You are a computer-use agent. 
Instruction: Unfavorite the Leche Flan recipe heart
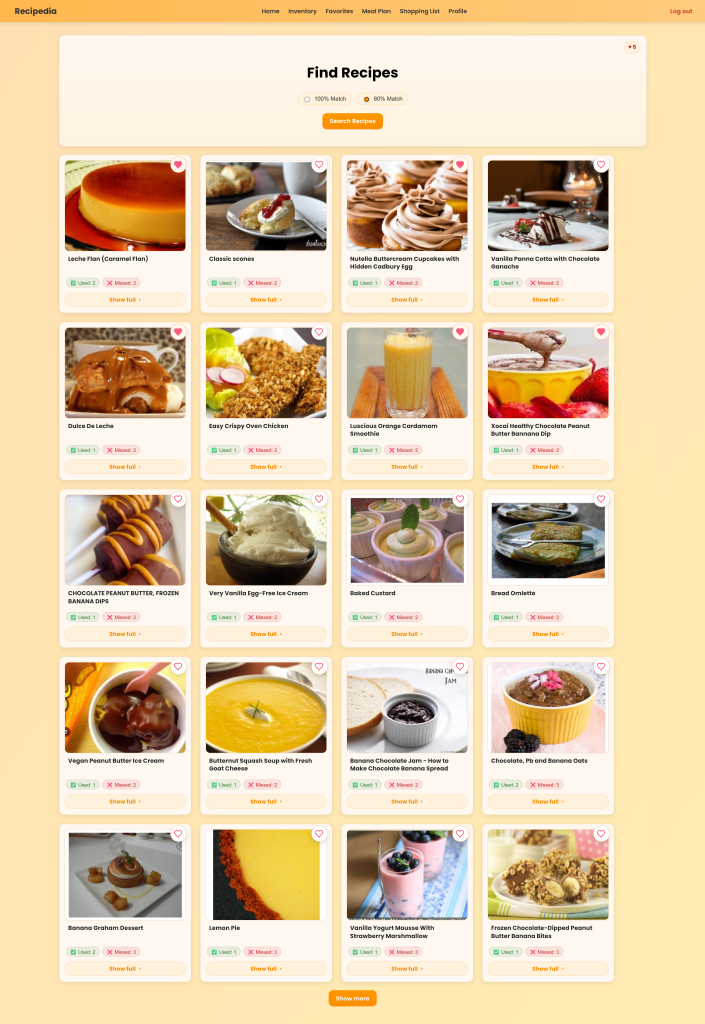[x=178, y=165]
